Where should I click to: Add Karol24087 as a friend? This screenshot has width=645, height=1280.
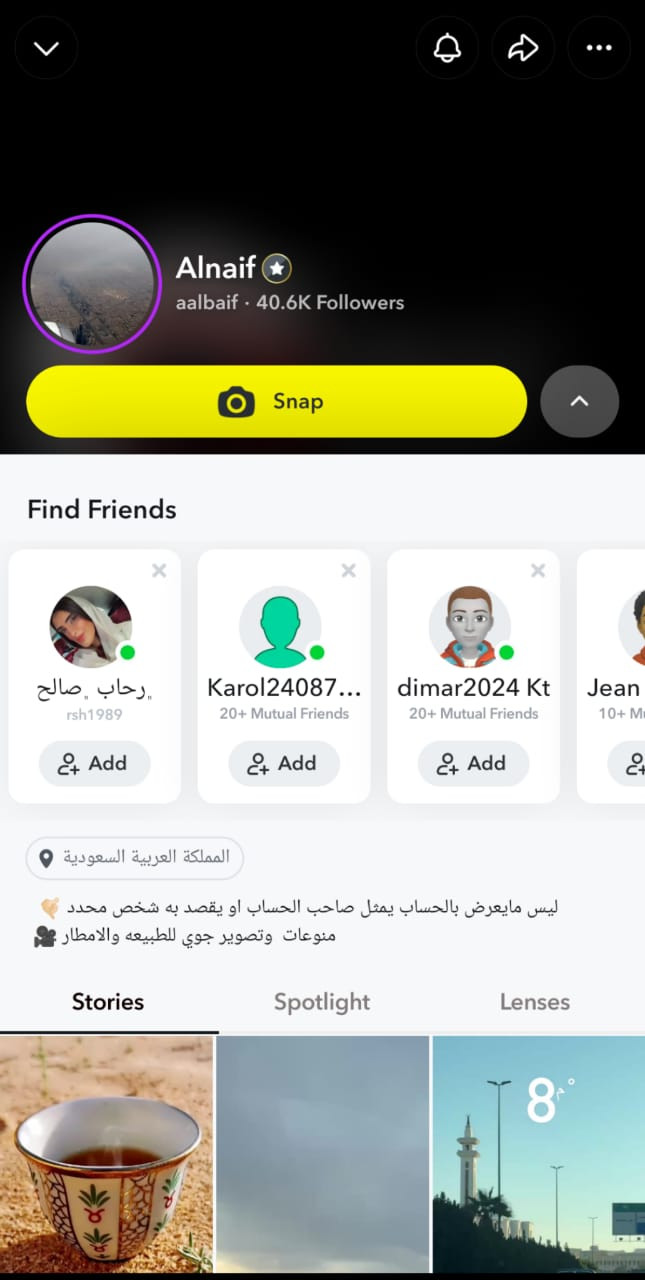pyautogui.click(x=284, y=764)
